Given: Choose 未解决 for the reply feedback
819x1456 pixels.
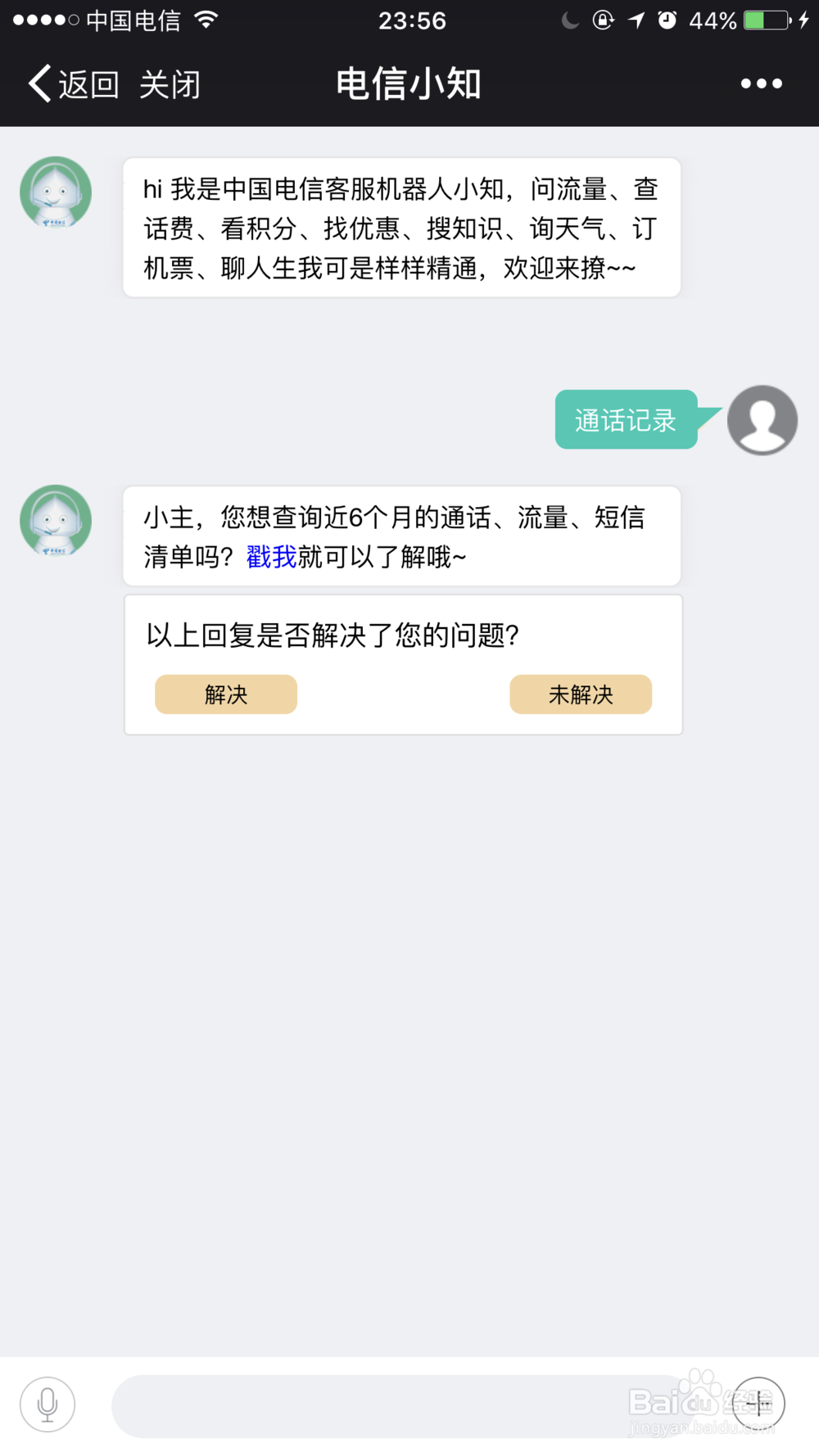Looking at the screenshot, I should point(581,694).
